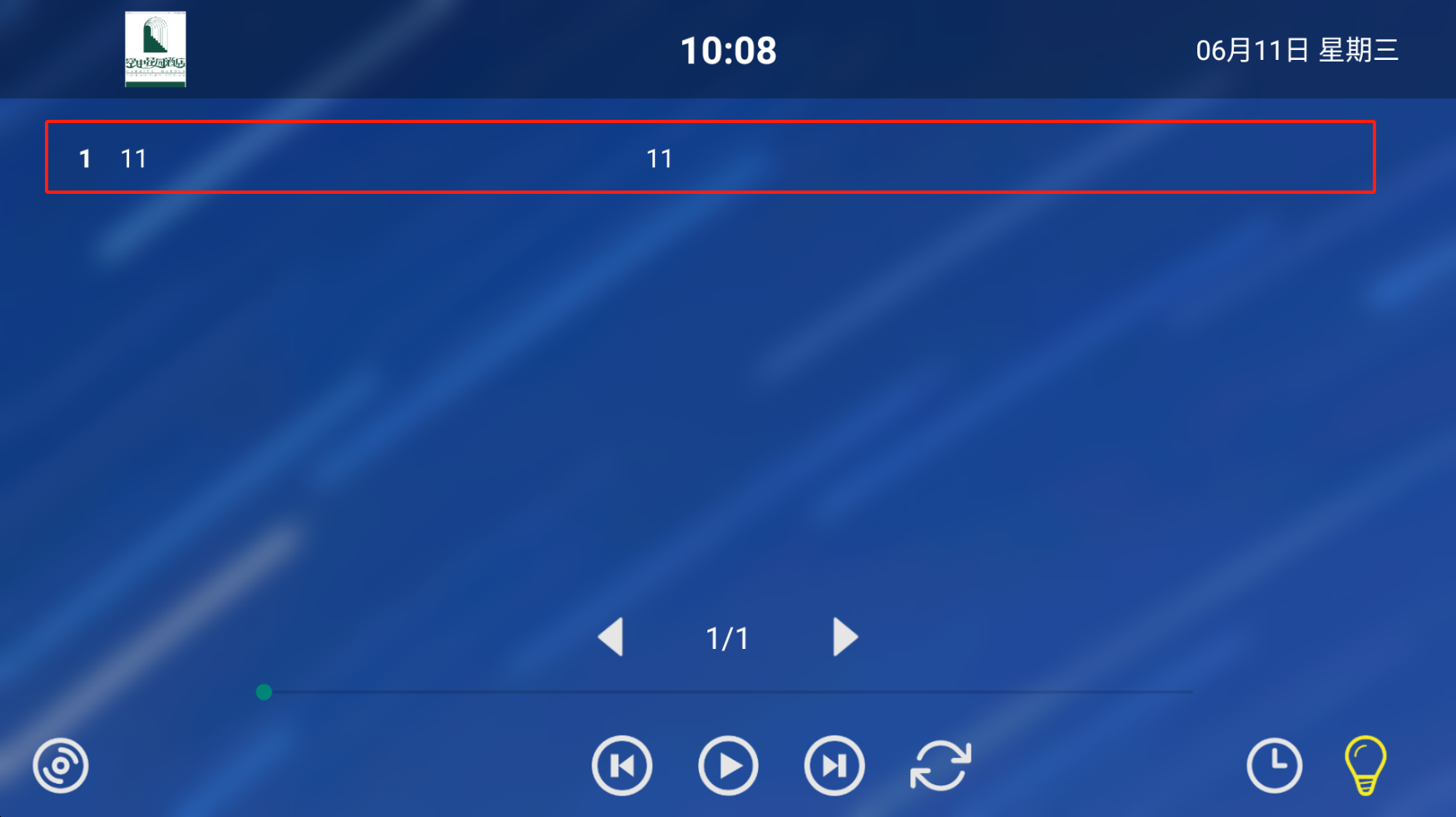Screen dimensions: 1456x817
Task: Toggle the repeat loop mode
Action: tap(940, 765)
